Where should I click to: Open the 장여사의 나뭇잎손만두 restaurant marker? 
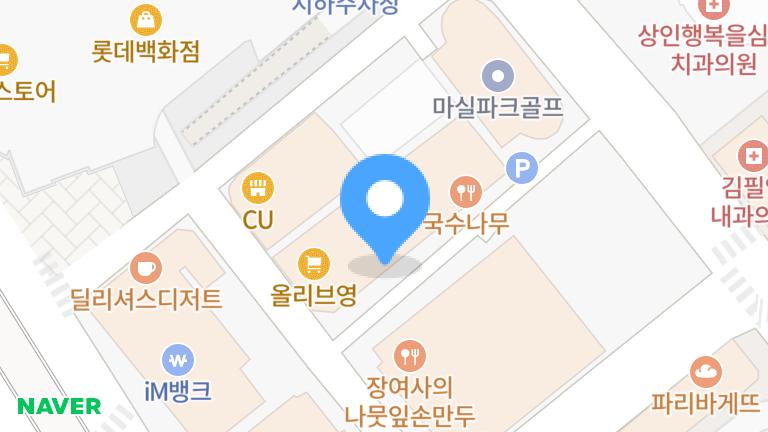point(410,354)
